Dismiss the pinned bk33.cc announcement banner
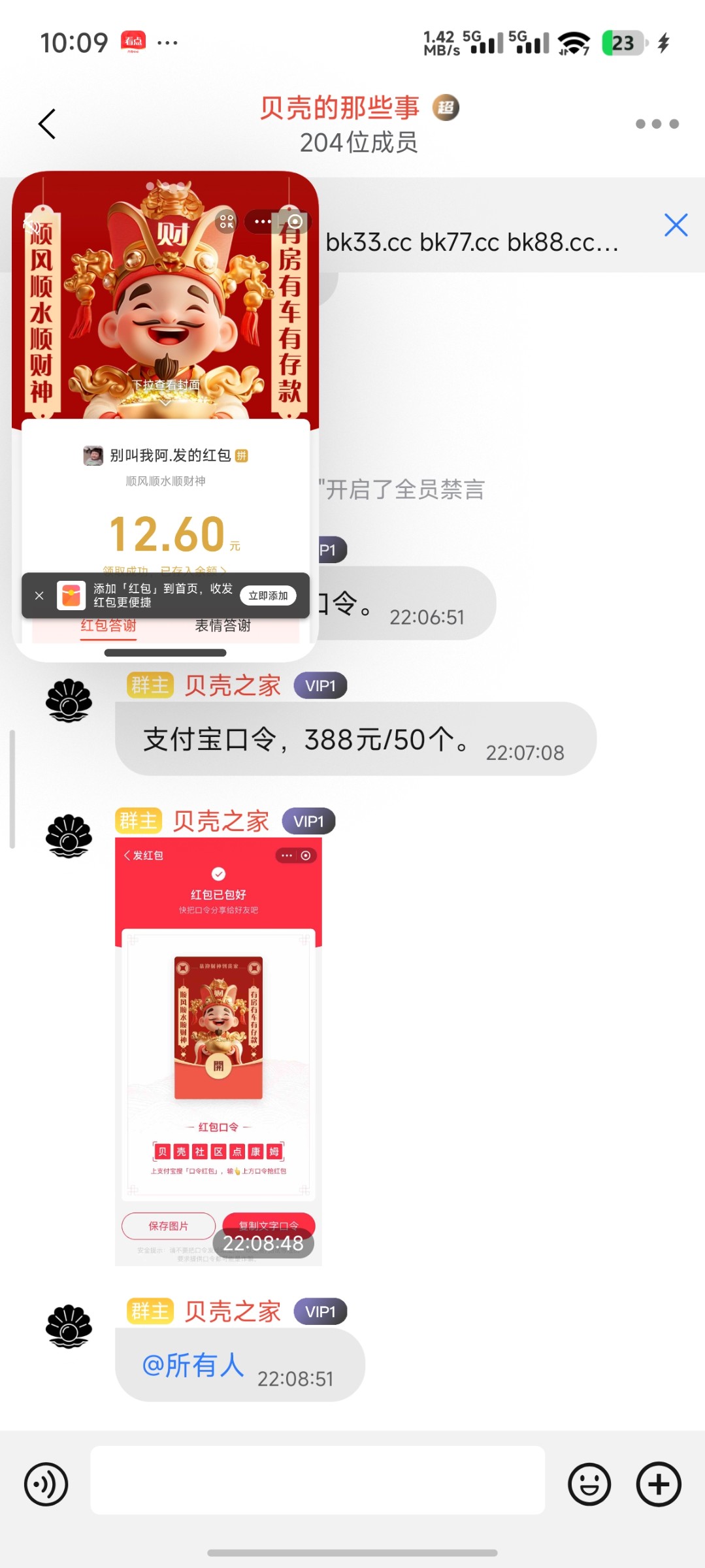This screenshot has width=705, height=1568. (676, 225)
